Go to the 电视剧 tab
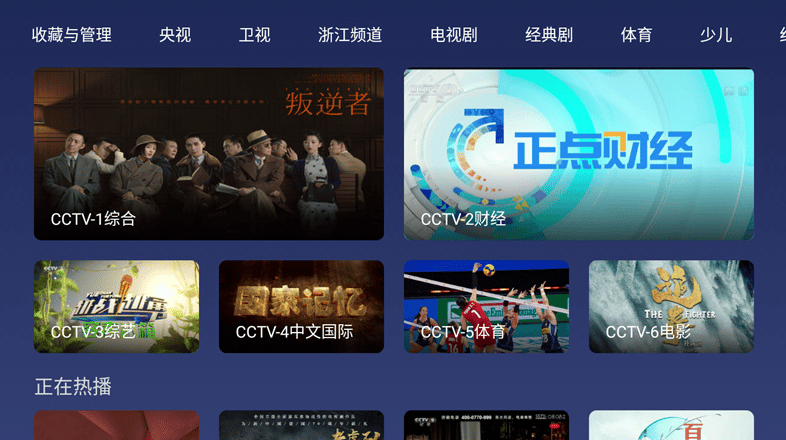Image resolution: width=786 pixels, height=440 pixels. click(x=453, y=35)
